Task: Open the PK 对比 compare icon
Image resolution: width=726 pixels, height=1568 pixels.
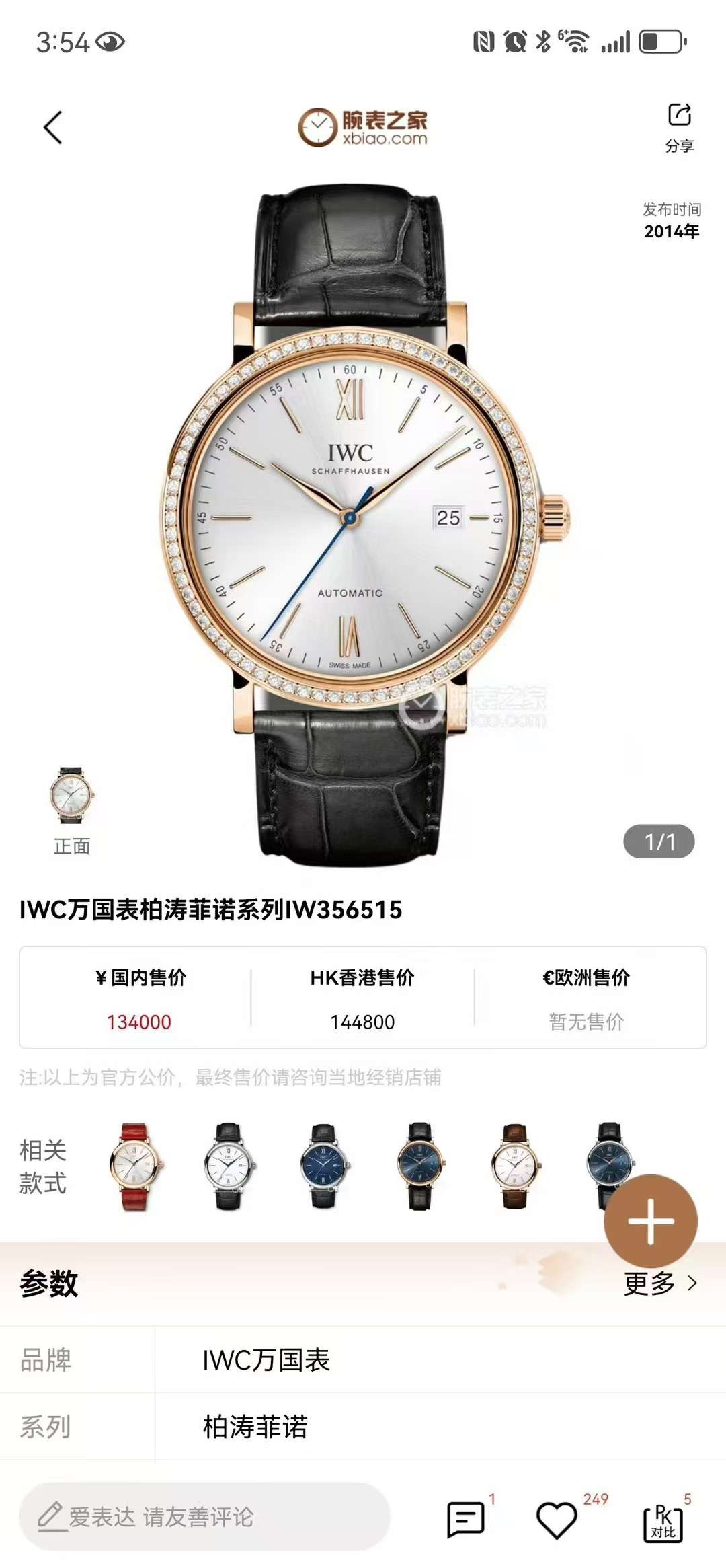Action: (663, 1522)
